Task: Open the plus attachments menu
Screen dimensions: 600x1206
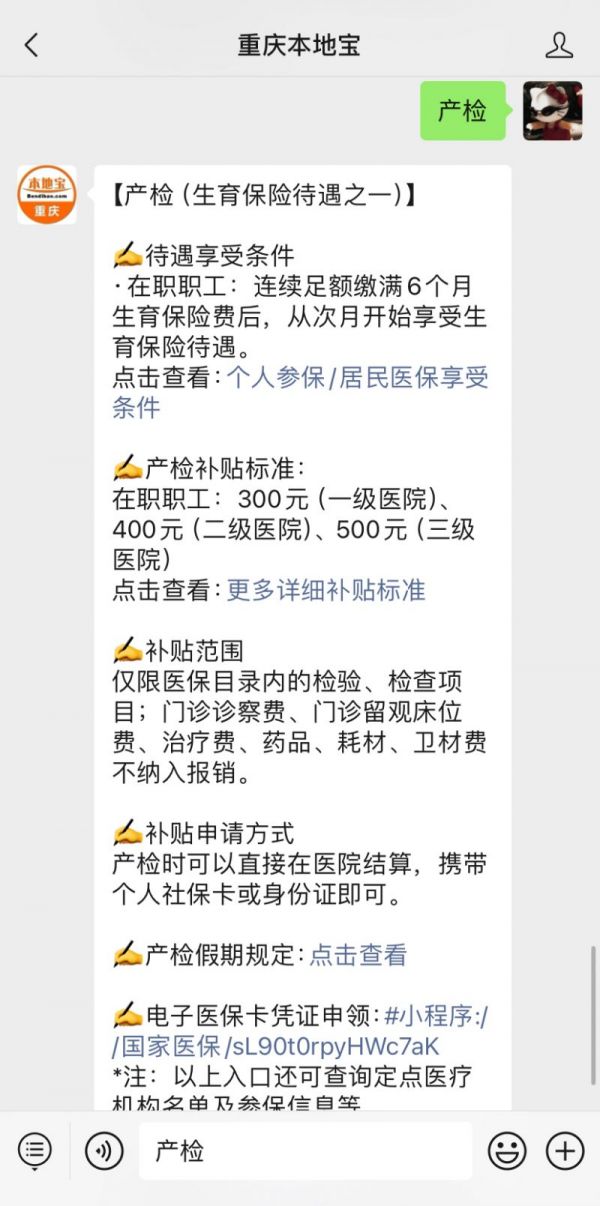Action: 565,1151
